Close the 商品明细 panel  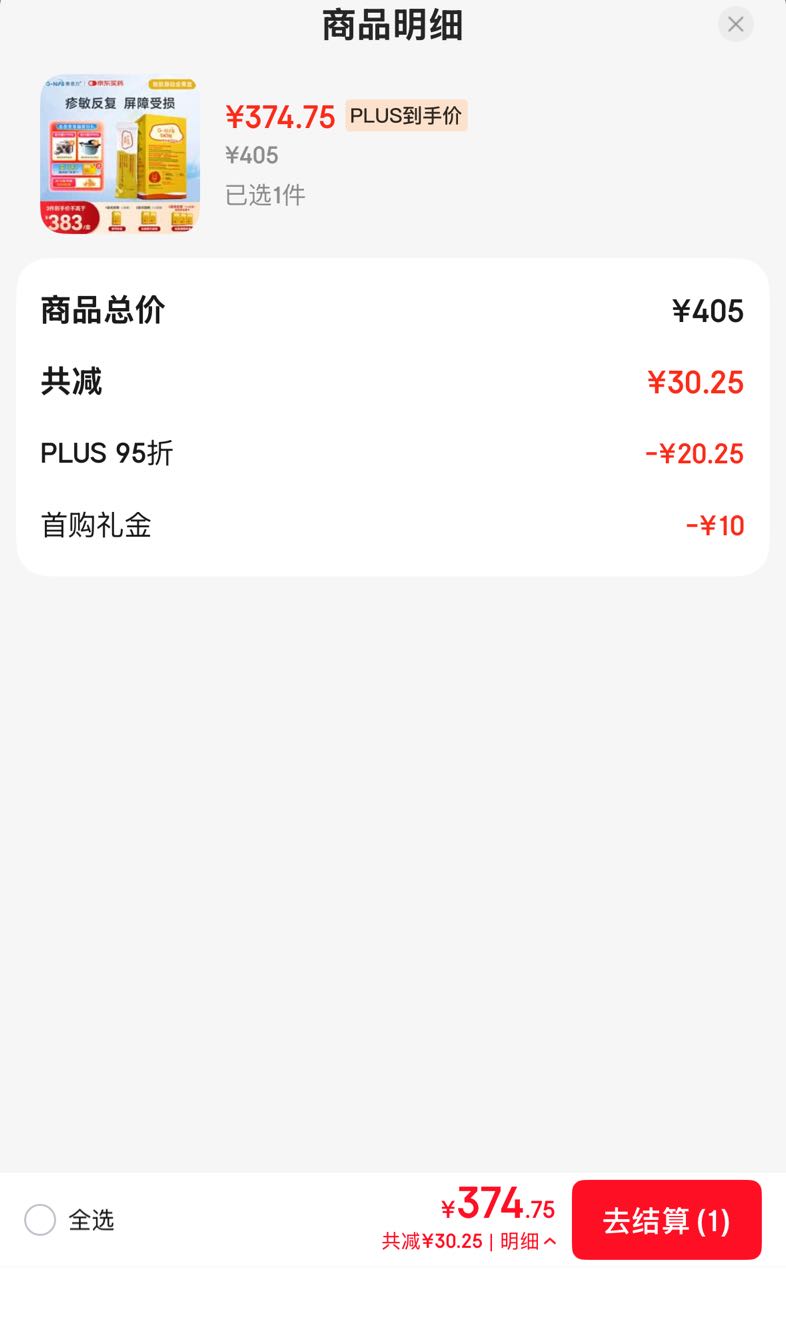coord(736,24)
